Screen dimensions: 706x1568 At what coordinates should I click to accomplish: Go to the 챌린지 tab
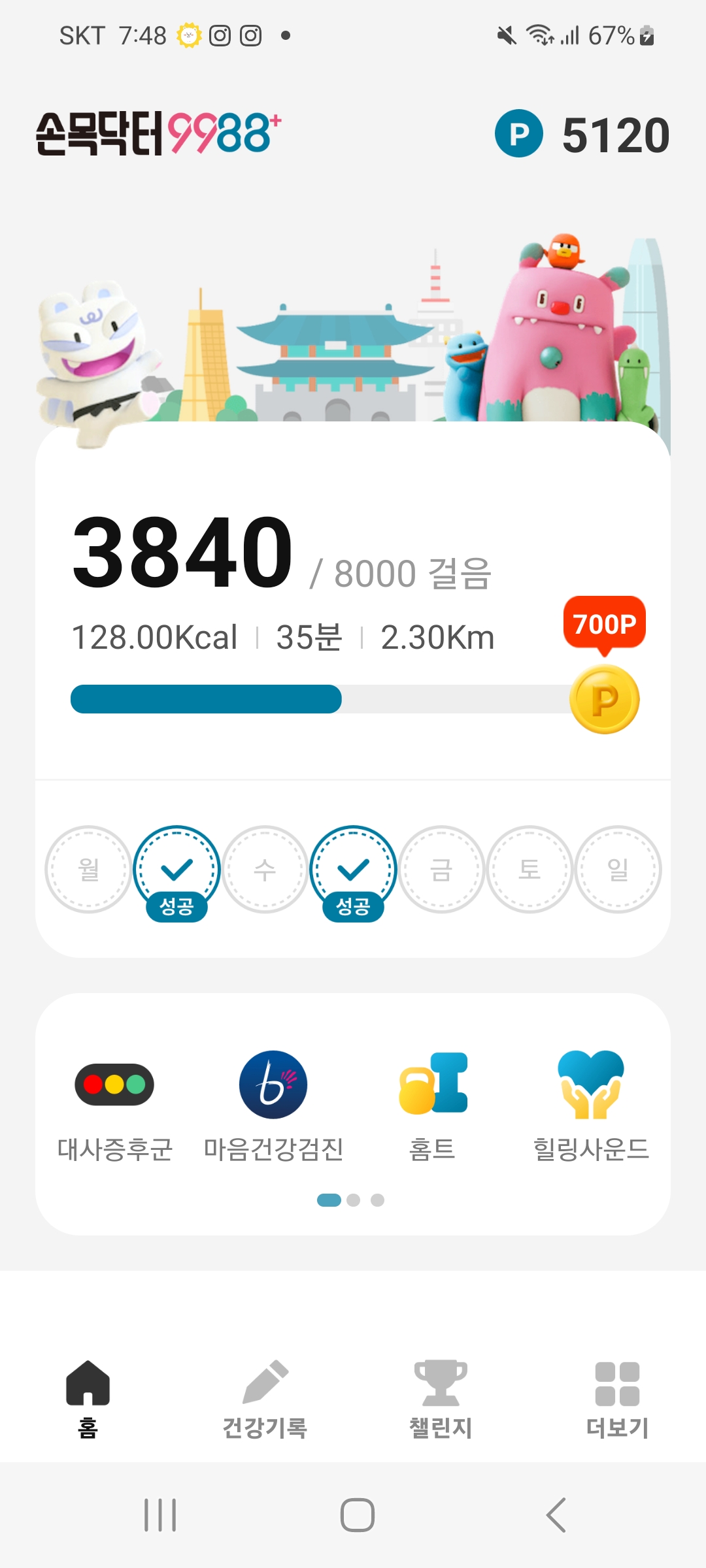pyautogui.click(x=441, y=1399)
